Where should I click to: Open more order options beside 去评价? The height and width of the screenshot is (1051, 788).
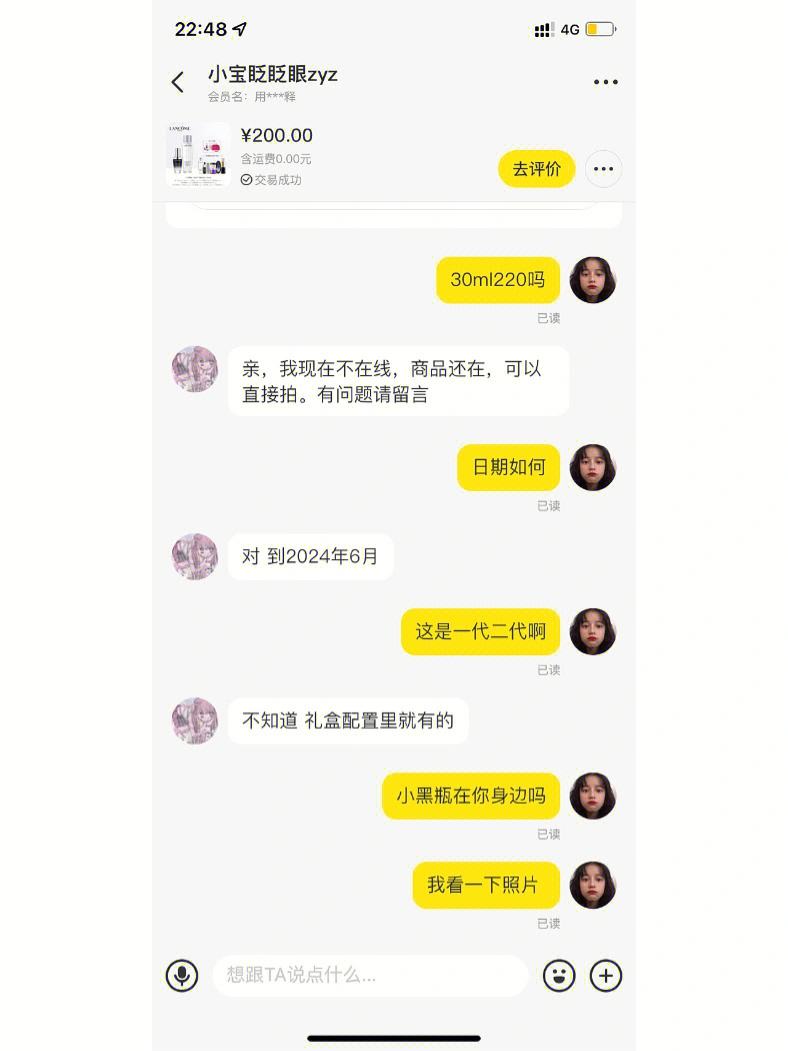pos(603,169)
